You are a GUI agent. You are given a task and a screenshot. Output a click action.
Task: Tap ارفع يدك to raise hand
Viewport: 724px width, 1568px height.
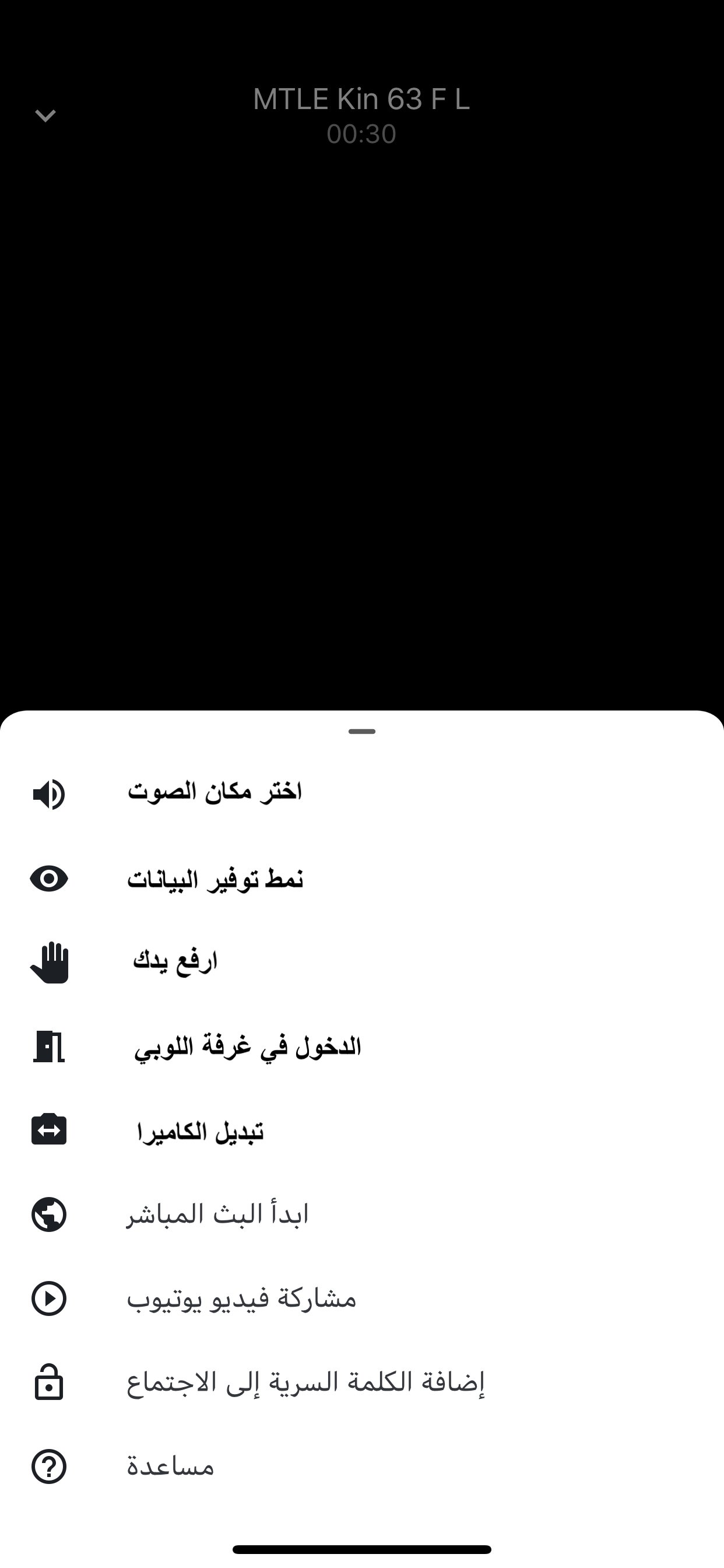175,963
